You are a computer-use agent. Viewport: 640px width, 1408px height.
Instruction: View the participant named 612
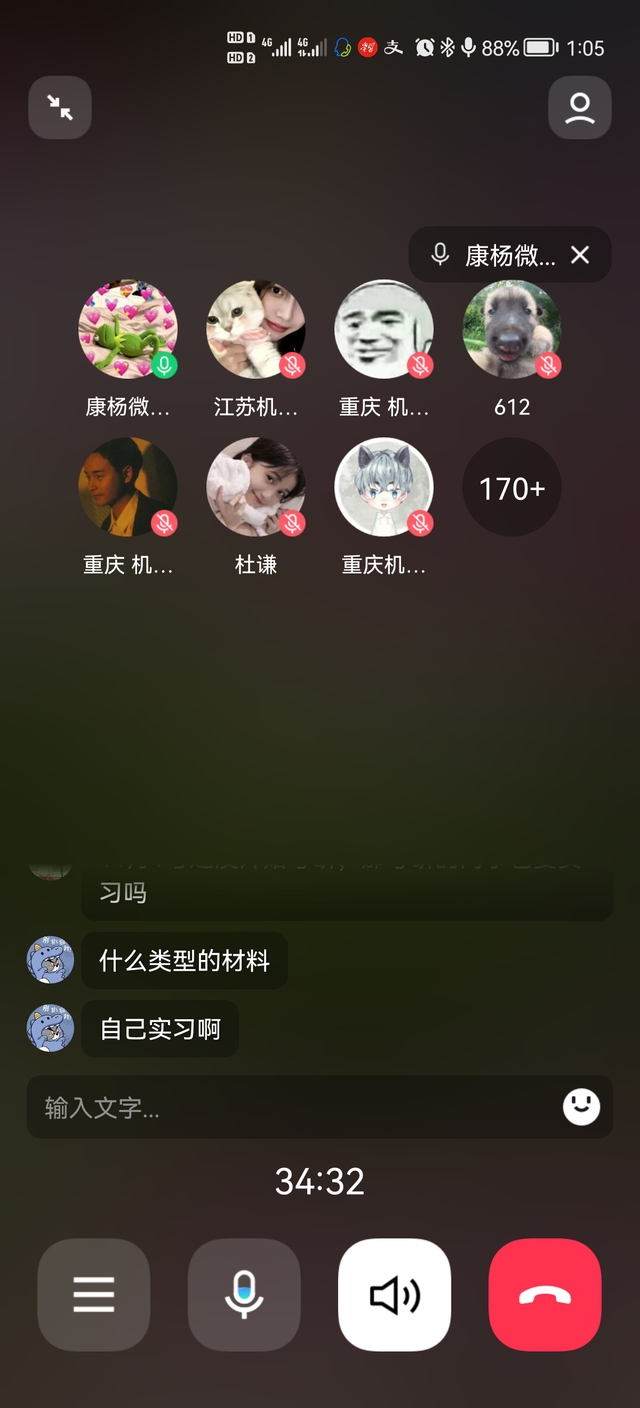pos(512,330)
